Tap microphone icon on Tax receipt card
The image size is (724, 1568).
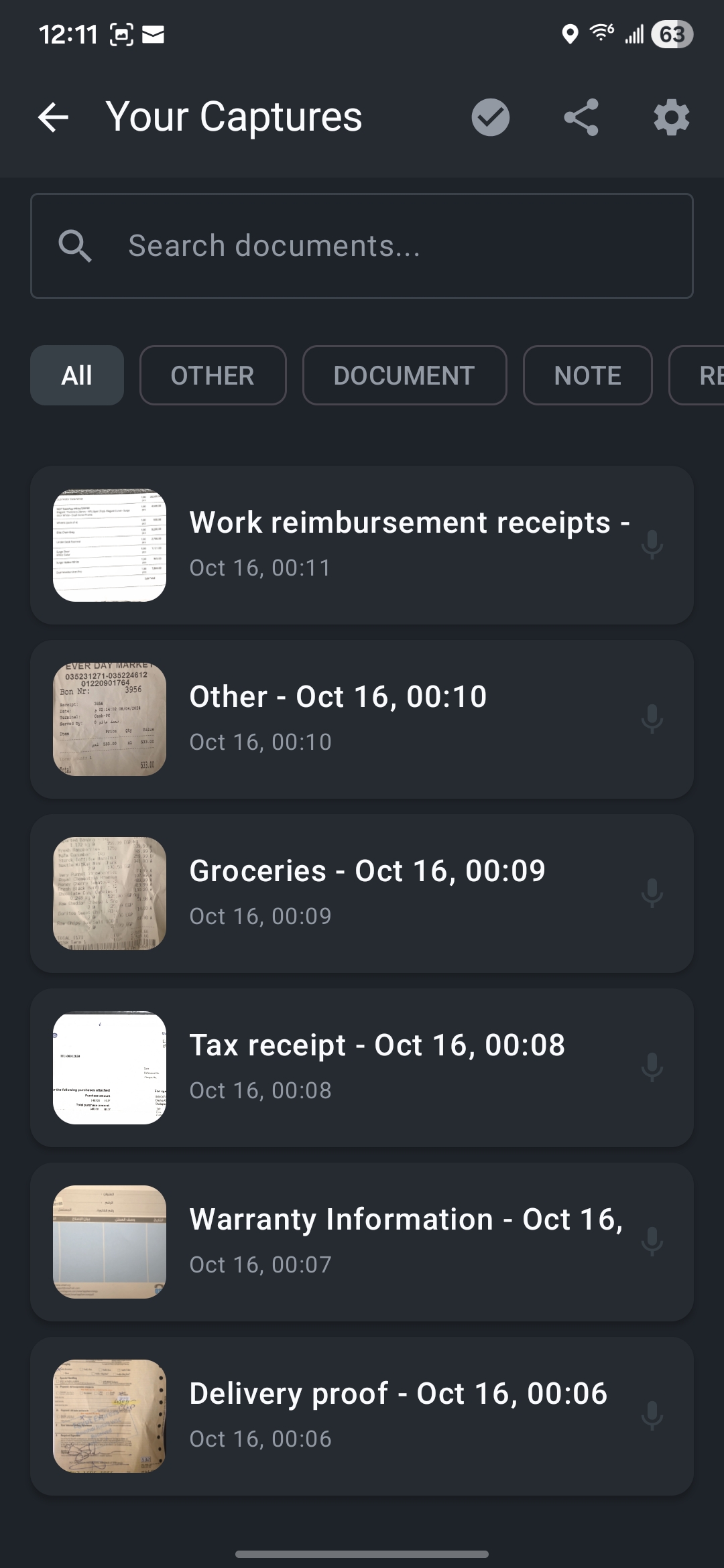pos(652,1068)
